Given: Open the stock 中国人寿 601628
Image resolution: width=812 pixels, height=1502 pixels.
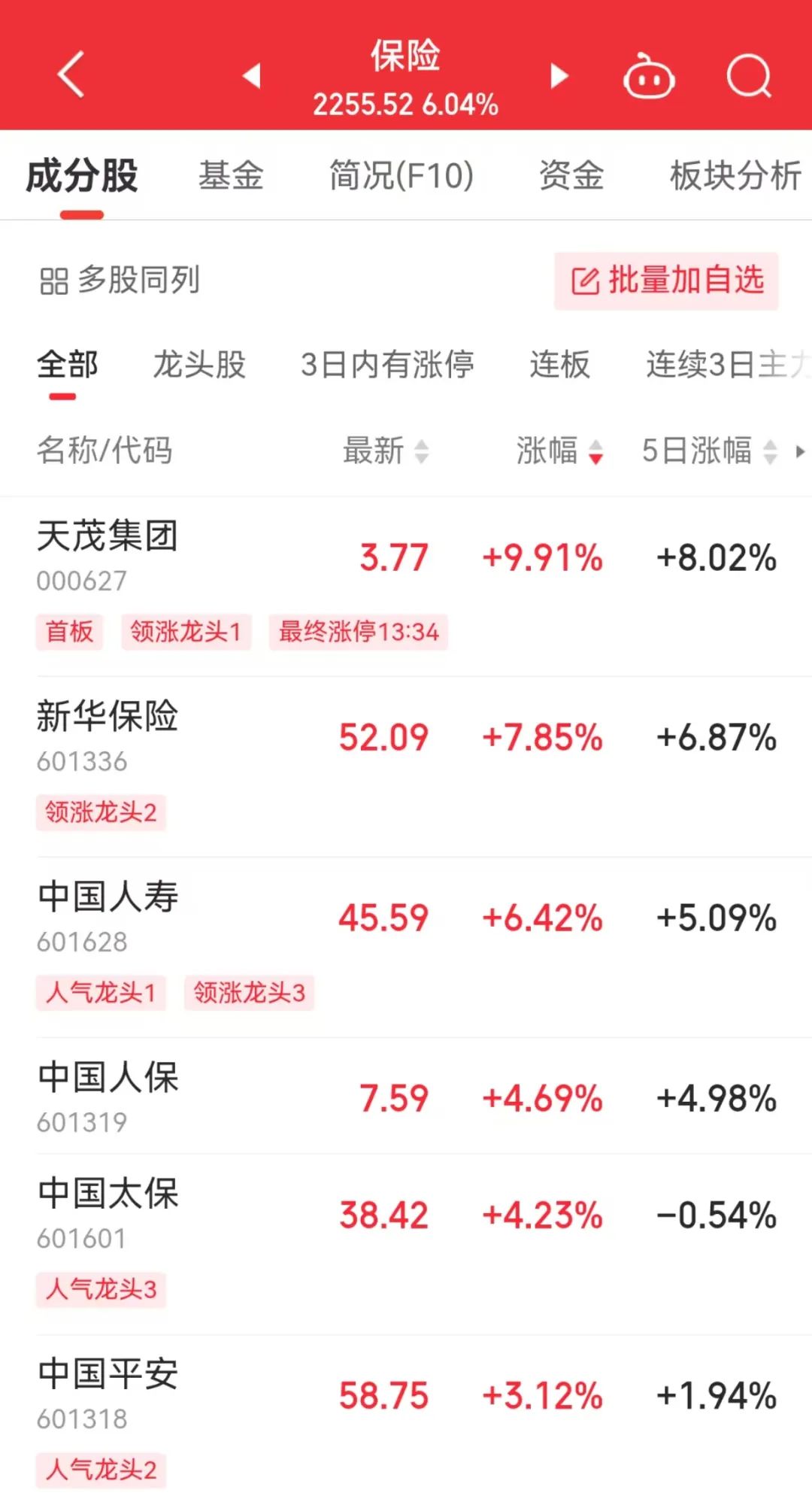Looking at the screenshot, I should click(108, 916).
